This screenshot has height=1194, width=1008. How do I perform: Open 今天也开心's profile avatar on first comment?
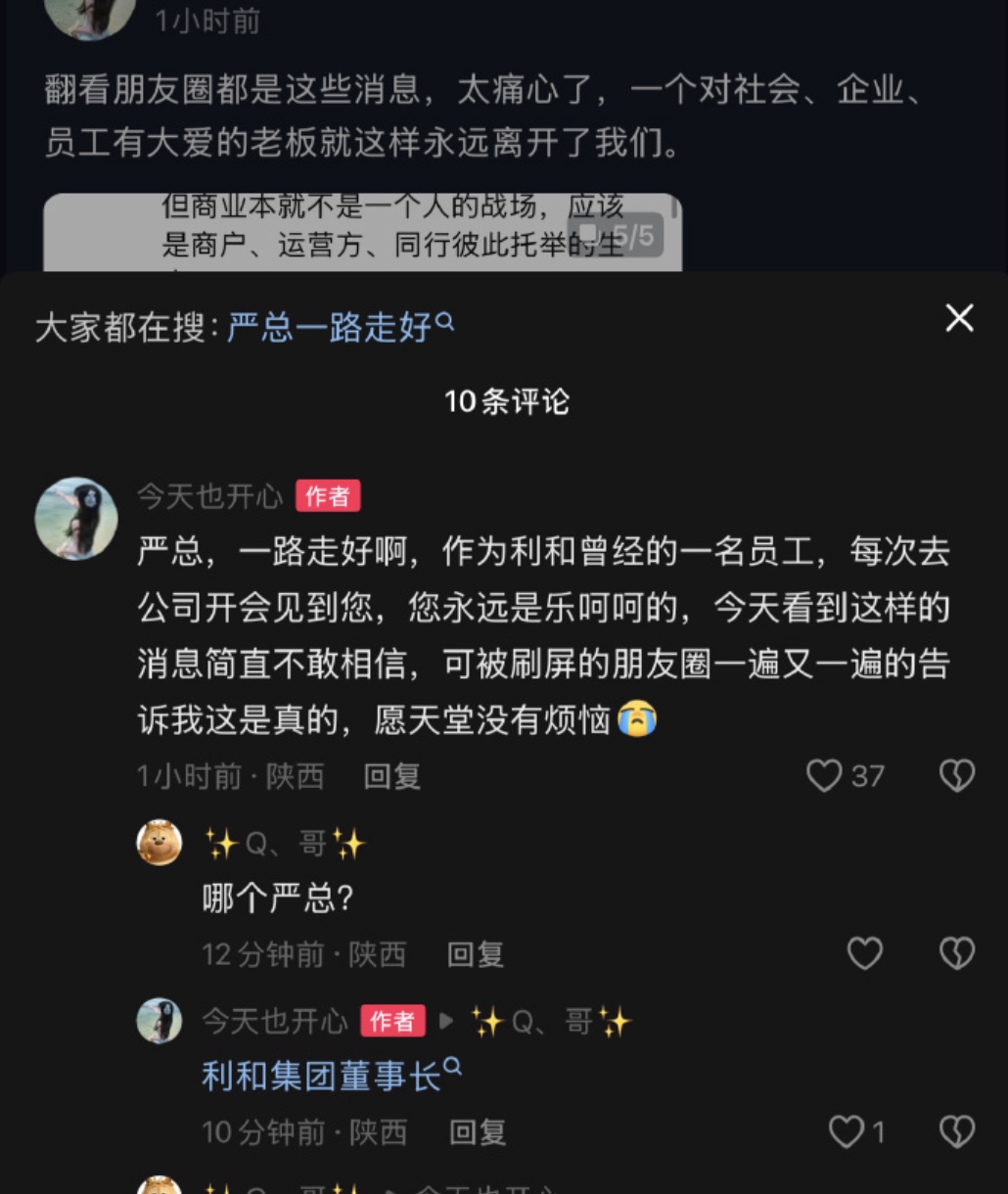[x=76, y=519]
